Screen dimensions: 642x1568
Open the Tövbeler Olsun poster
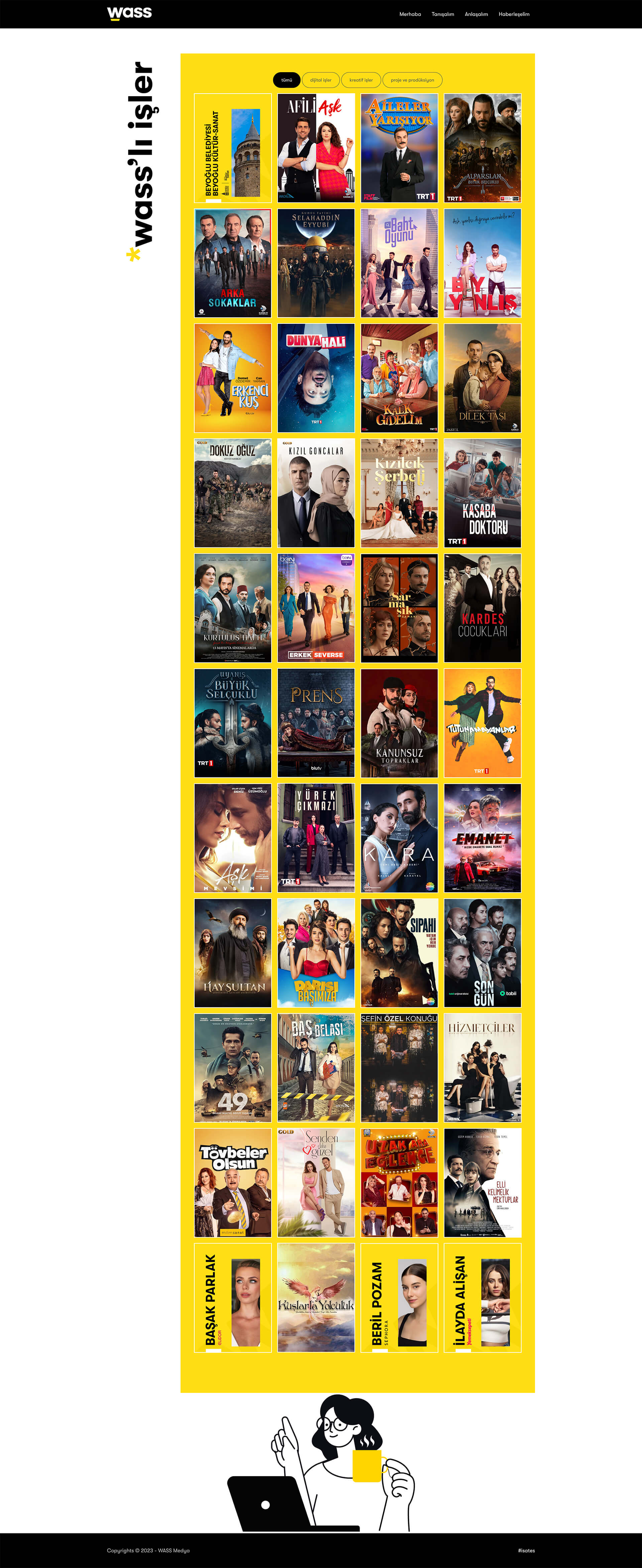[x=233, y=1183]
